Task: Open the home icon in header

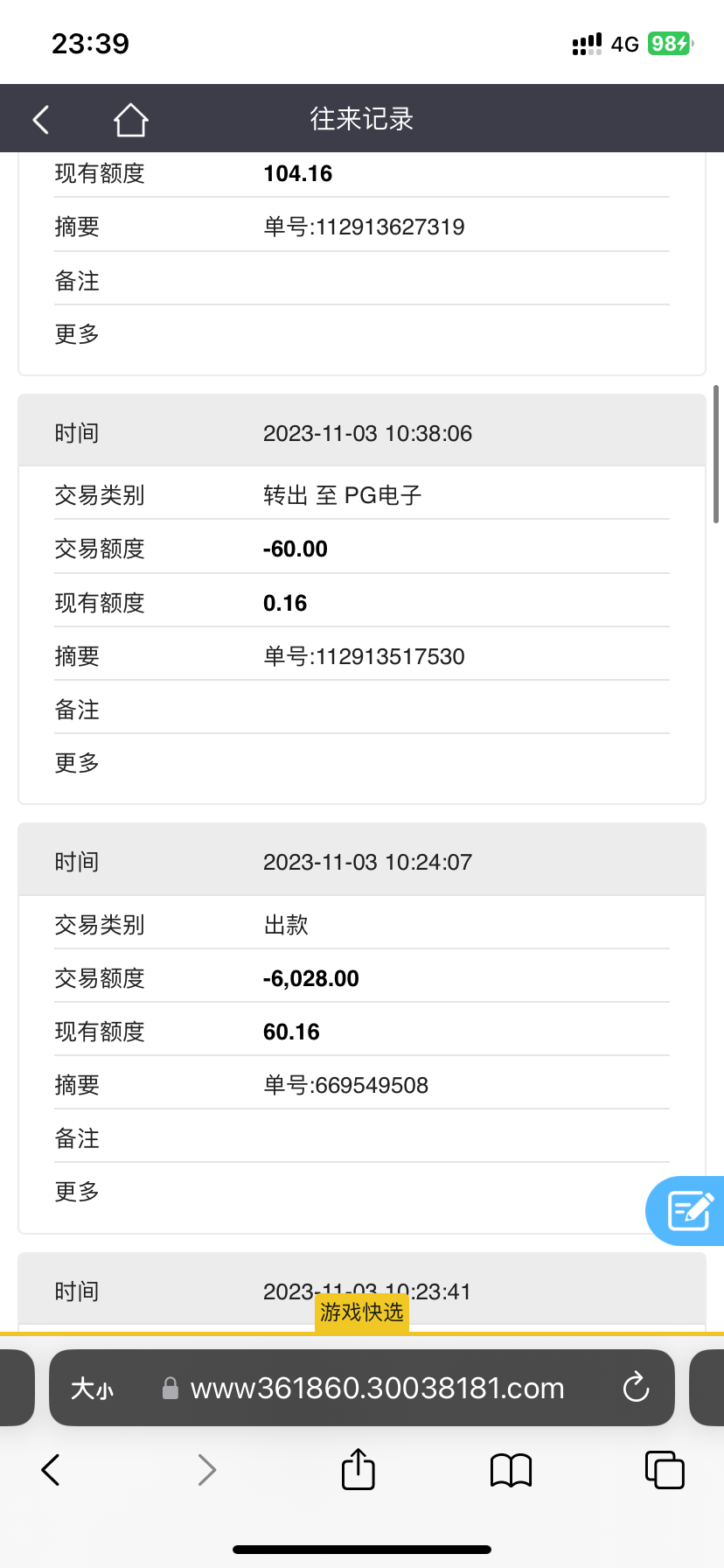Action: click(x=130, y=119)
